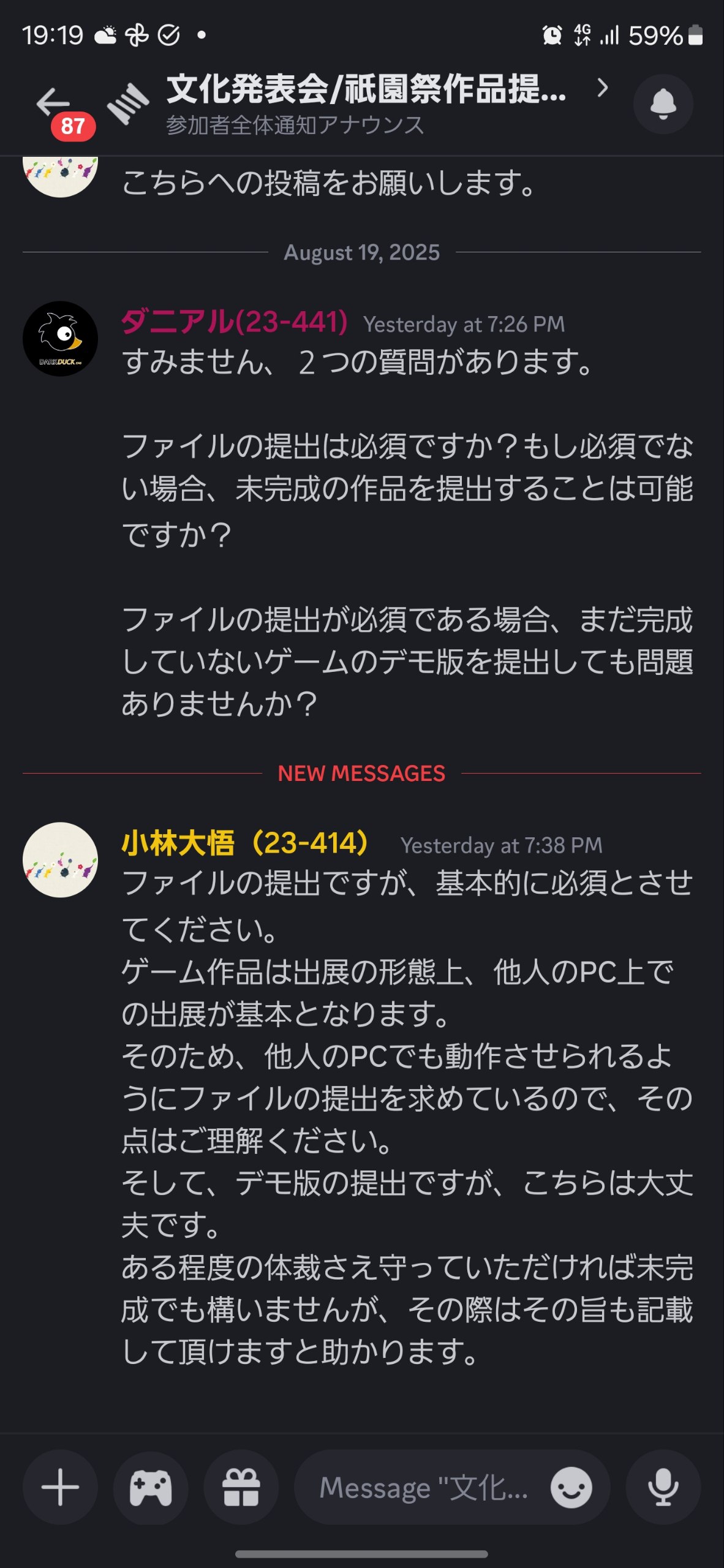Open the gift button
724x1568 pixels.
241,1487
